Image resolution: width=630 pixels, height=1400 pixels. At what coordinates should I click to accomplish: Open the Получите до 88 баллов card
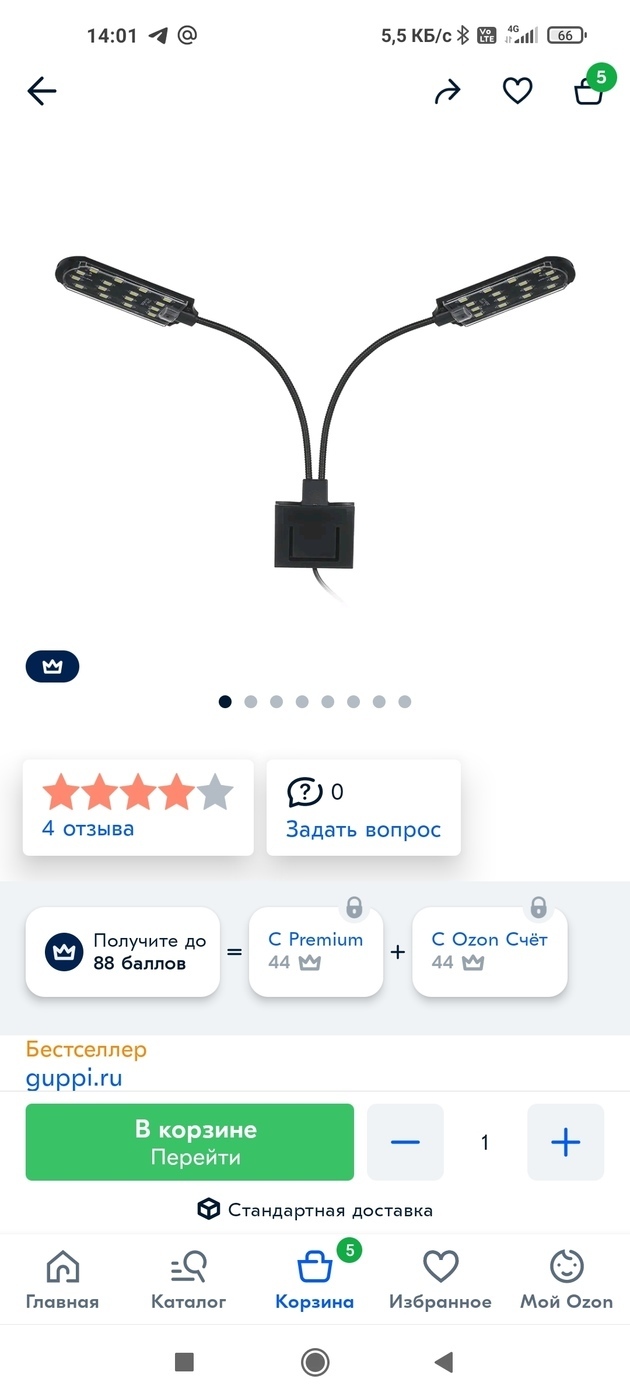click(x=122, y=952)
